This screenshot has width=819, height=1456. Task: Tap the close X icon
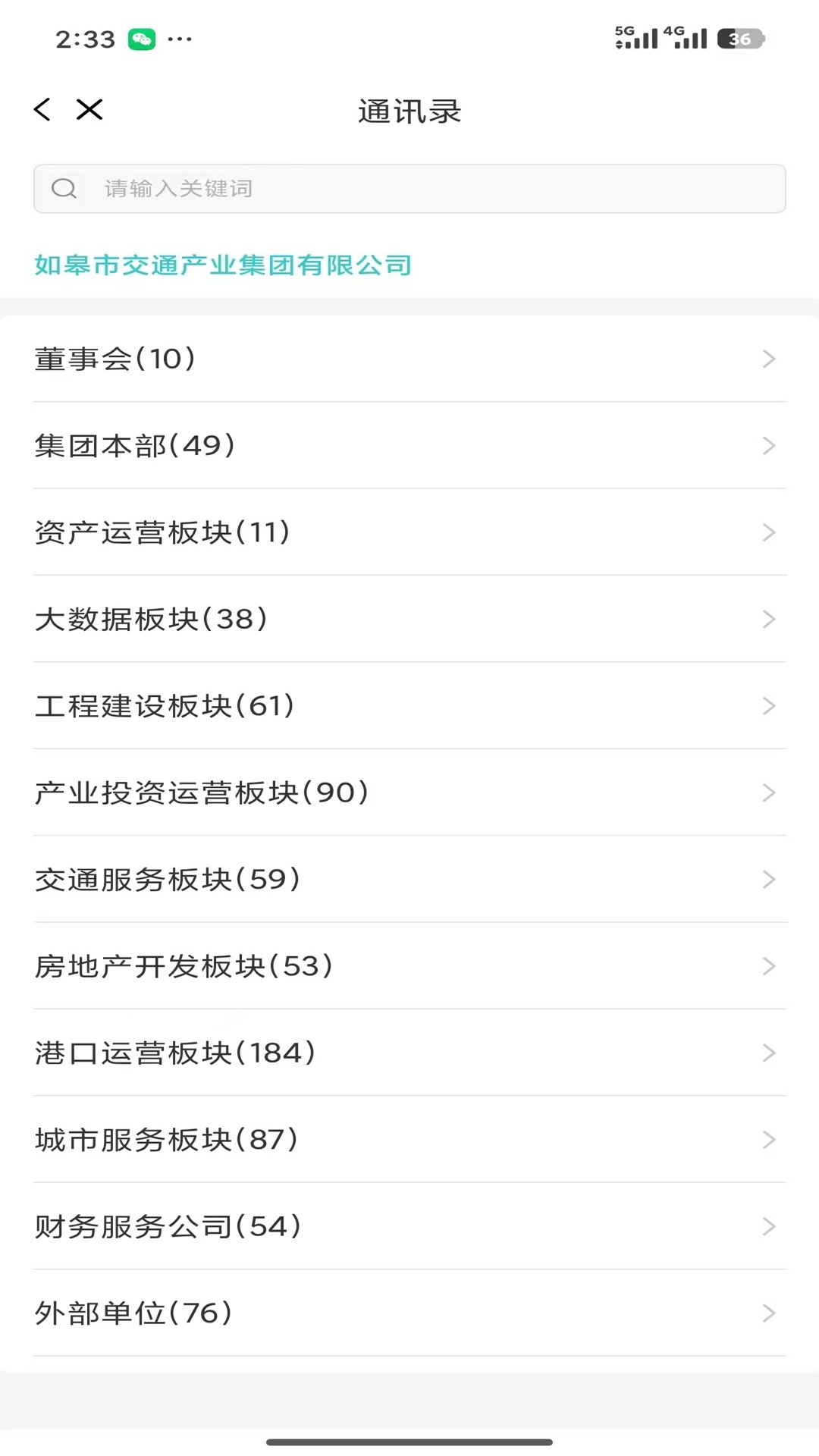point(89,109)
